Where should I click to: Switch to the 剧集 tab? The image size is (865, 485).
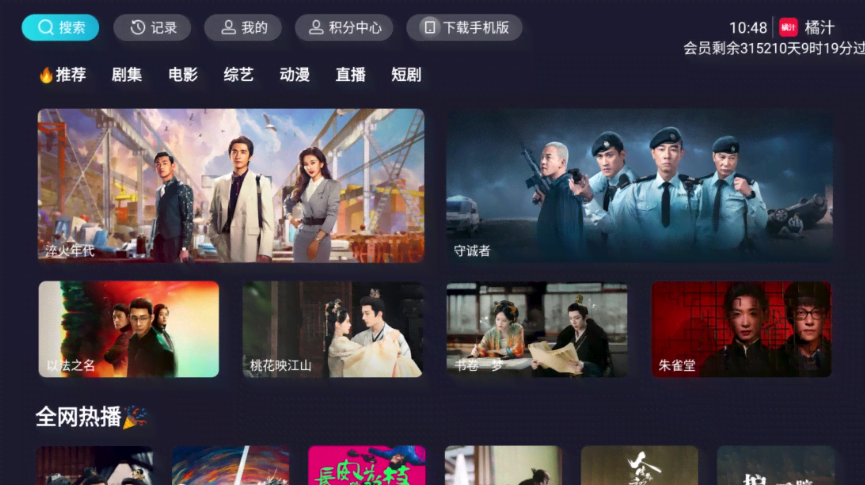click(x=127, y=75)
